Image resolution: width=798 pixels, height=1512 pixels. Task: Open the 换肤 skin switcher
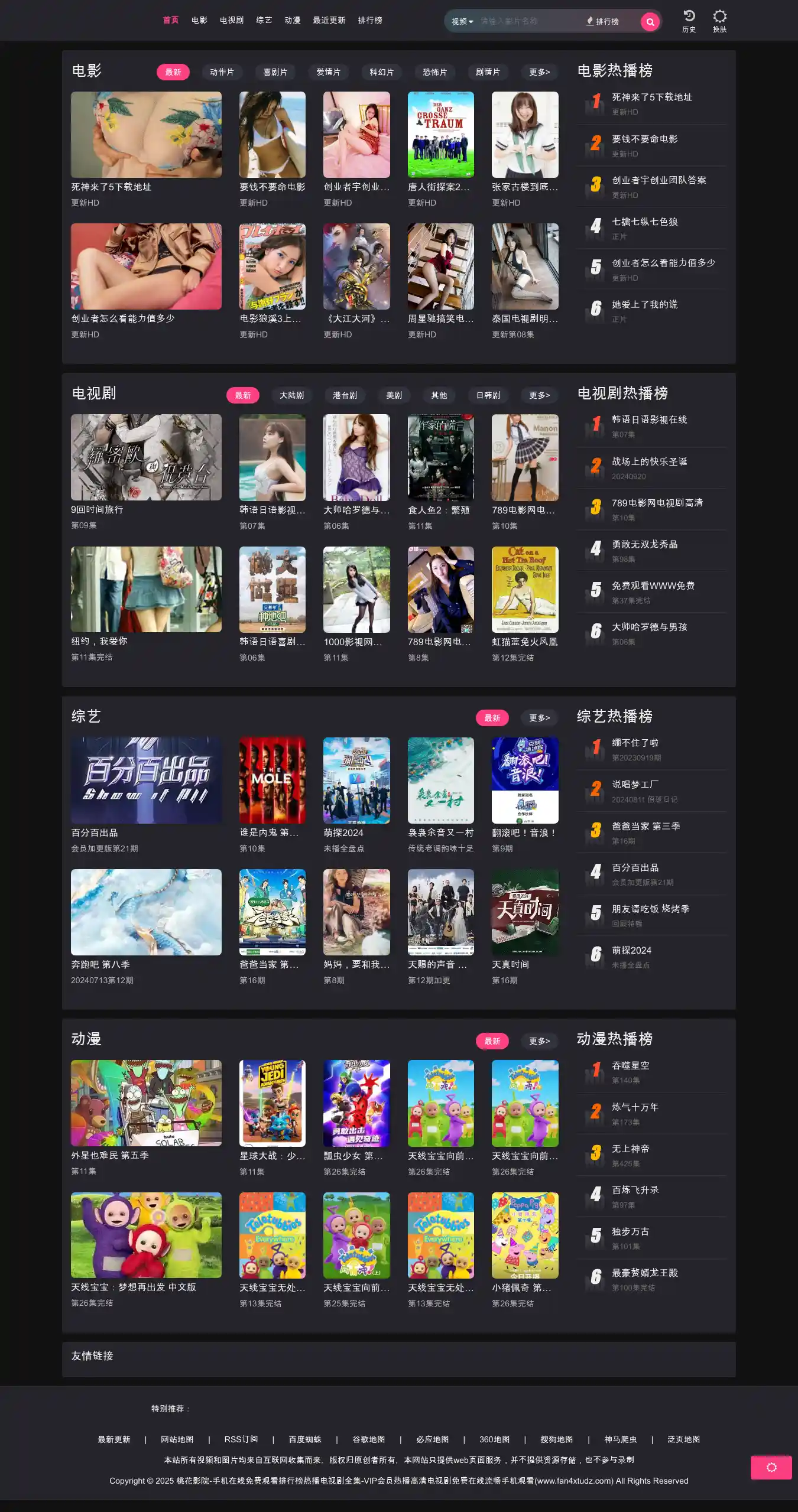719,21
